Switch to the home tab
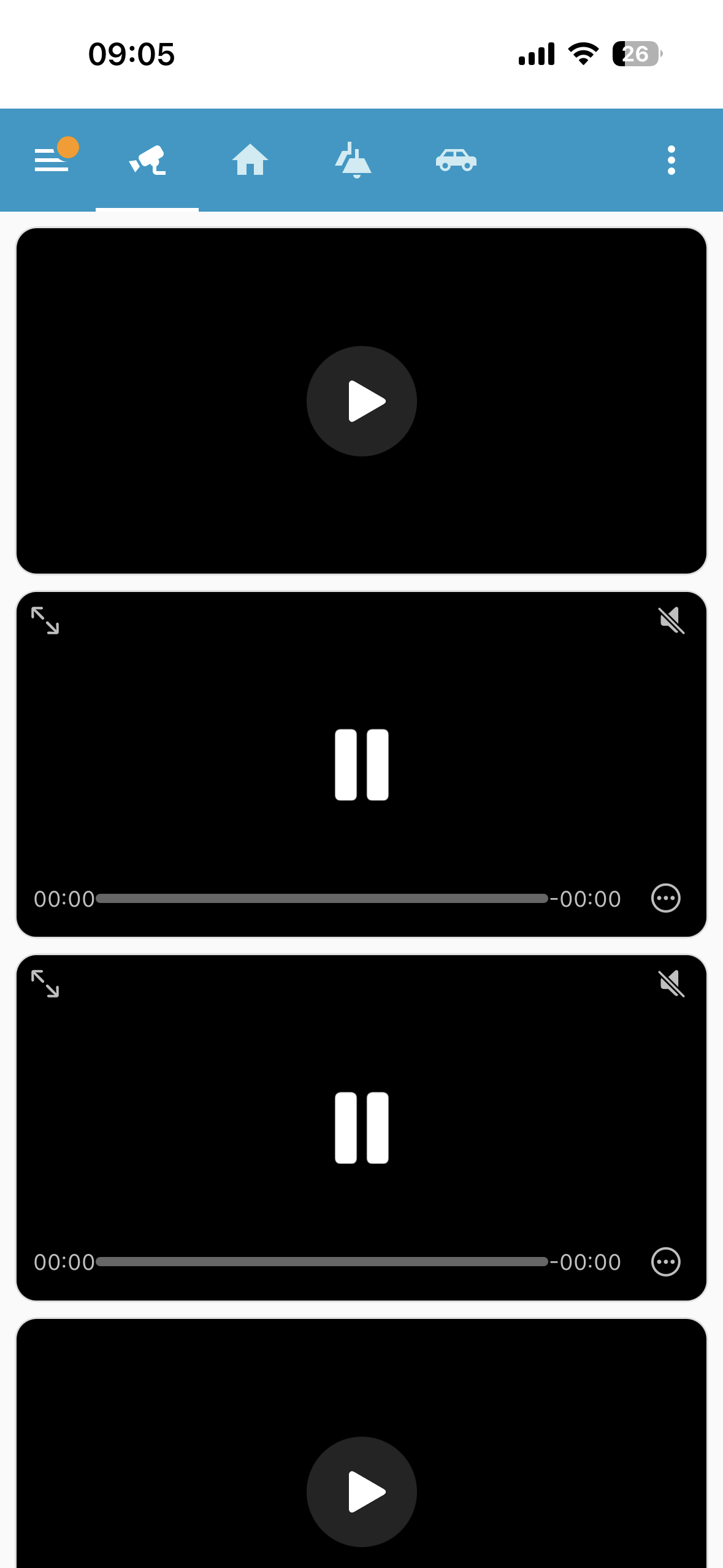723x1568 pixels. tap(250, 160)
